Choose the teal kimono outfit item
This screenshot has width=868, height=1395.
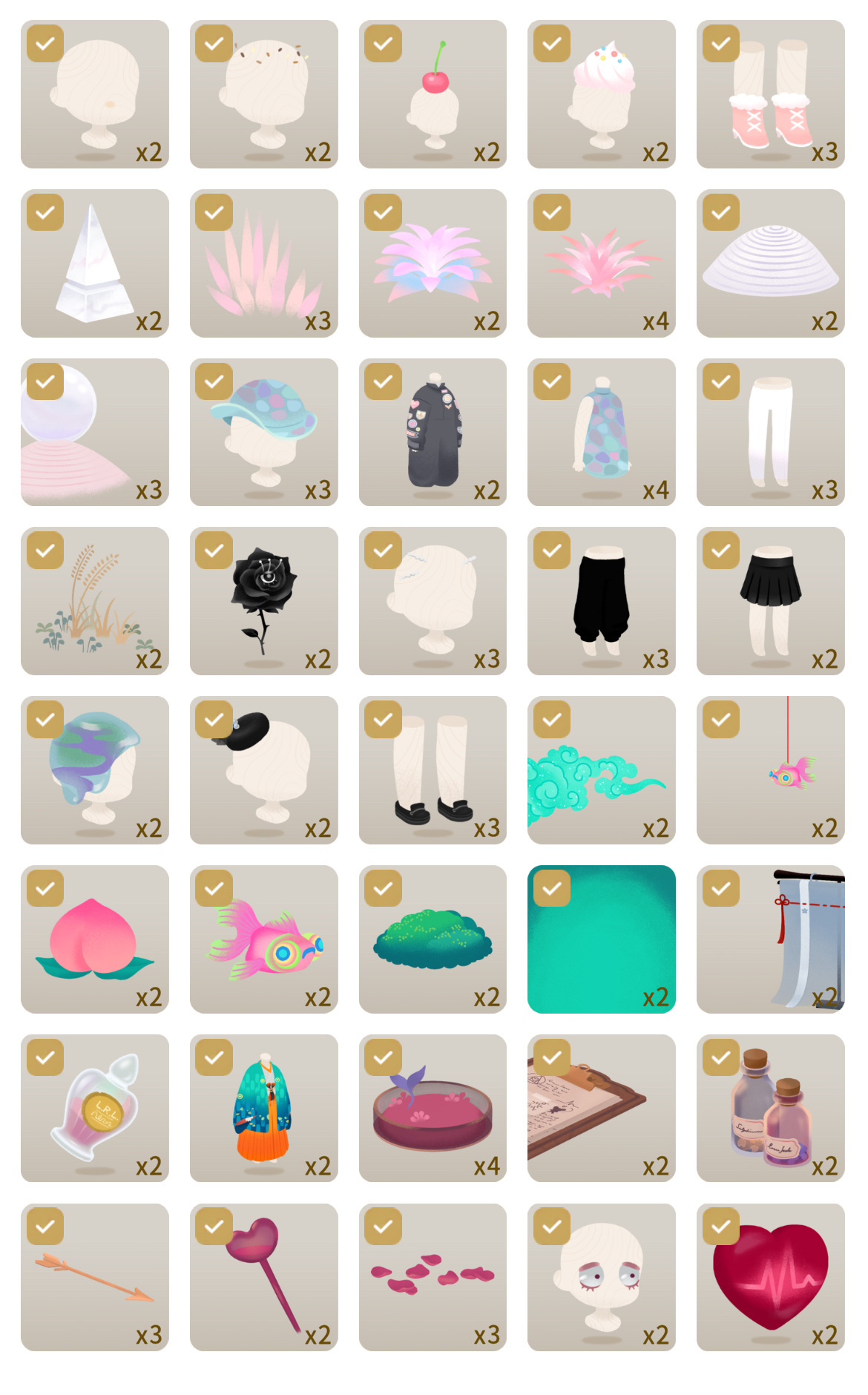pyautogui.click(x=264, y=1109)
